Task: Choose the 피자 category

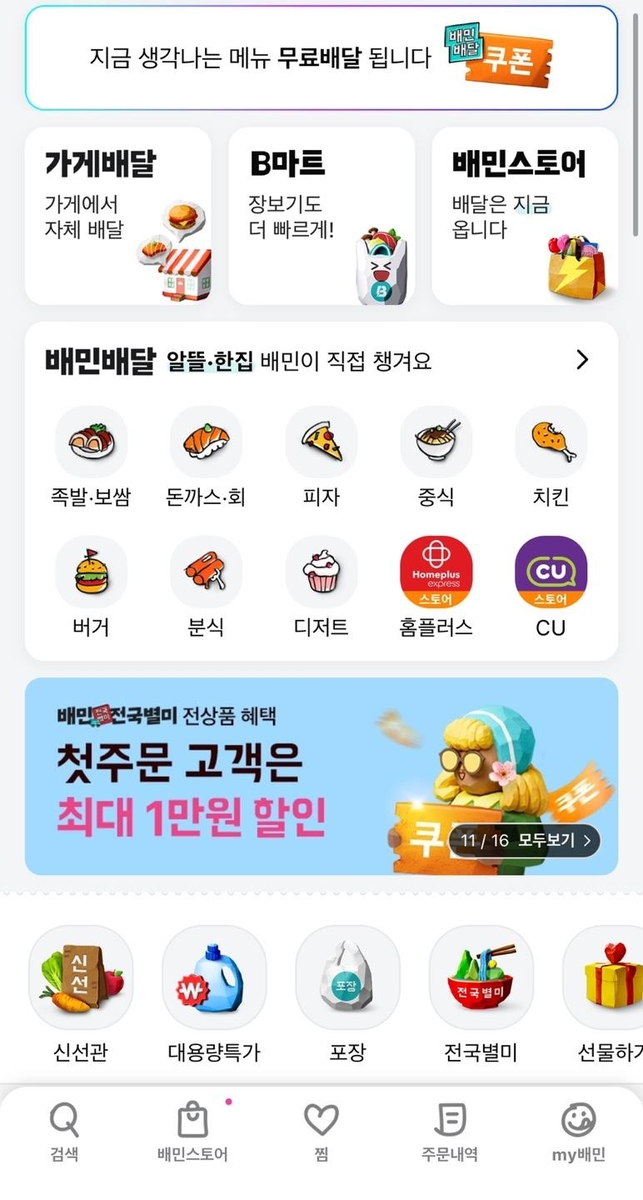Action: [x=321, y=455]
